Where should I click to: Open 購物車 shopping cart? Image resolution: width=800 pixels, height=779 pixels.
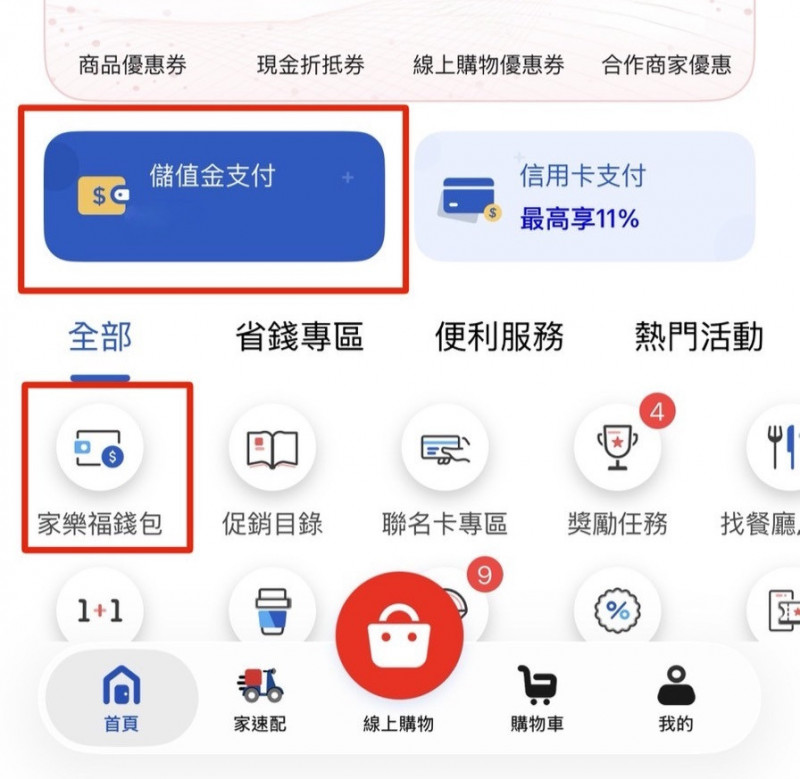(537, 698)
